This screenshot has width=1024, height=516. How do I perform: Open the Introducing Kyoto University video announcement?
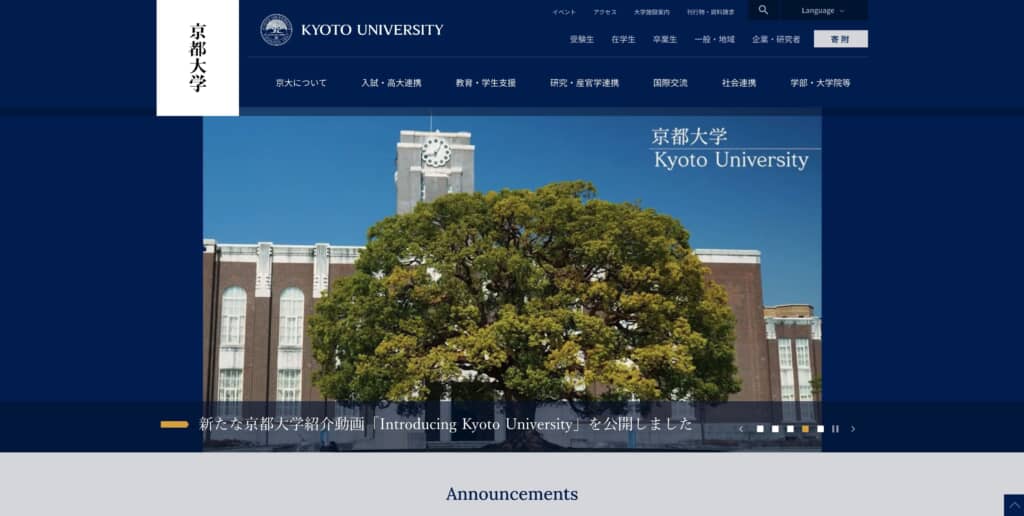click(445, 424)
